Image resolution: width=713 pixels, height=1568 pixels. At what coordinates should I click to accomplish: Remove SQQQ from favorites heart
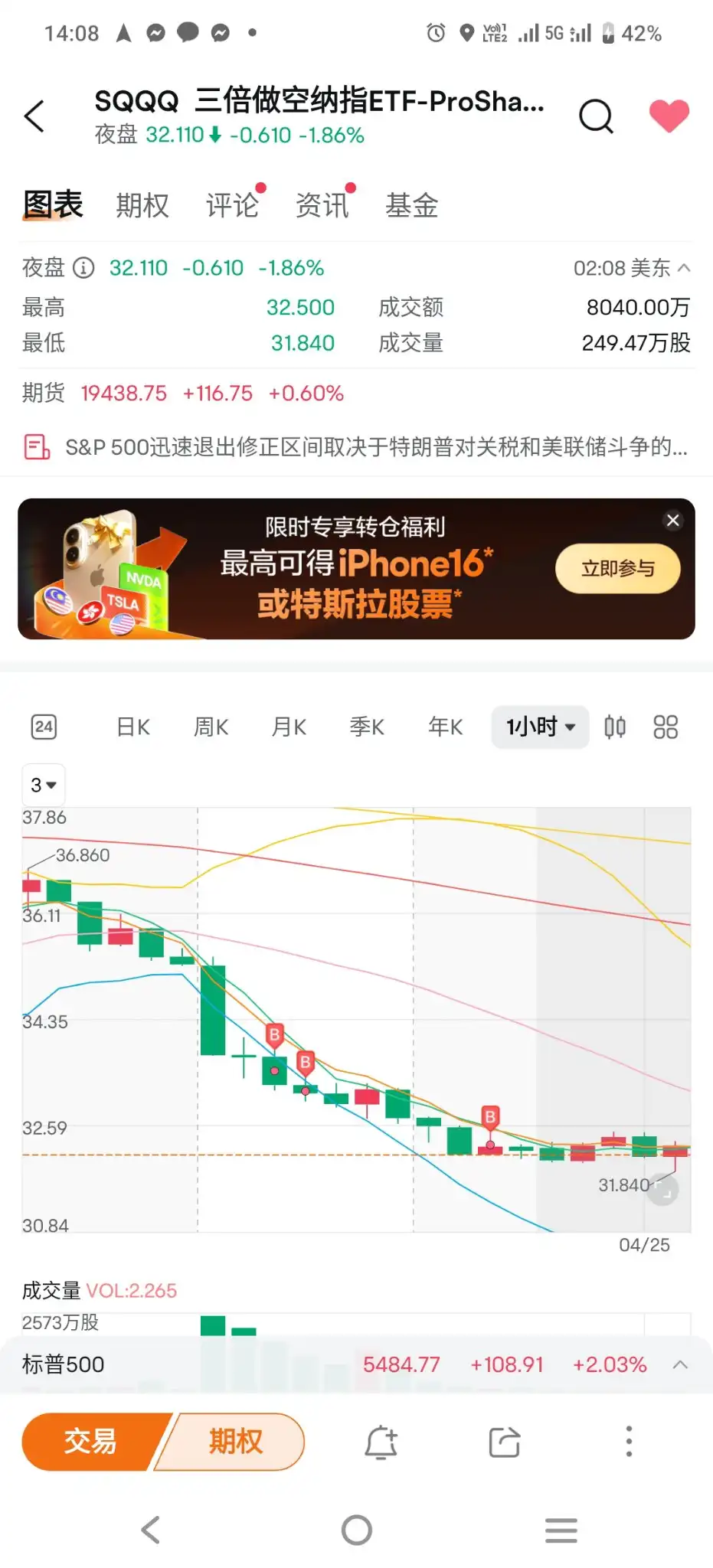[x=669, y=116]
